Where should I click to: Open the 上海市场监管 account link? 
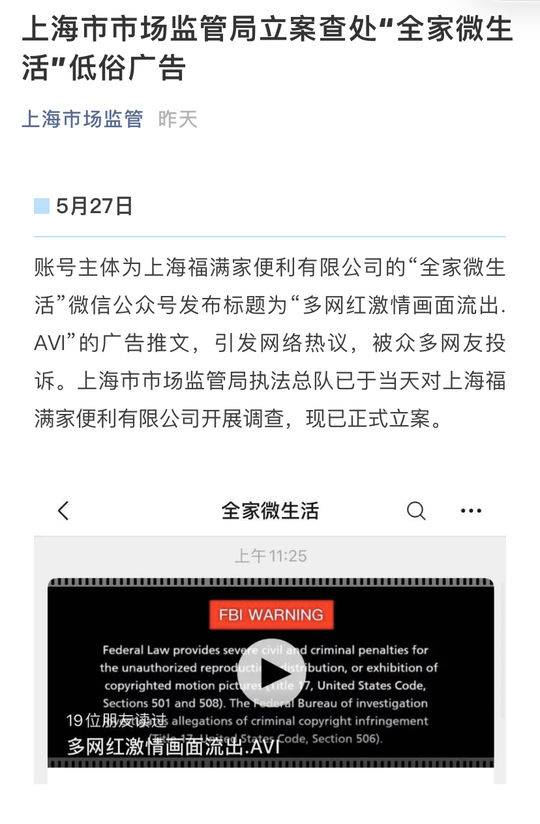82,119
